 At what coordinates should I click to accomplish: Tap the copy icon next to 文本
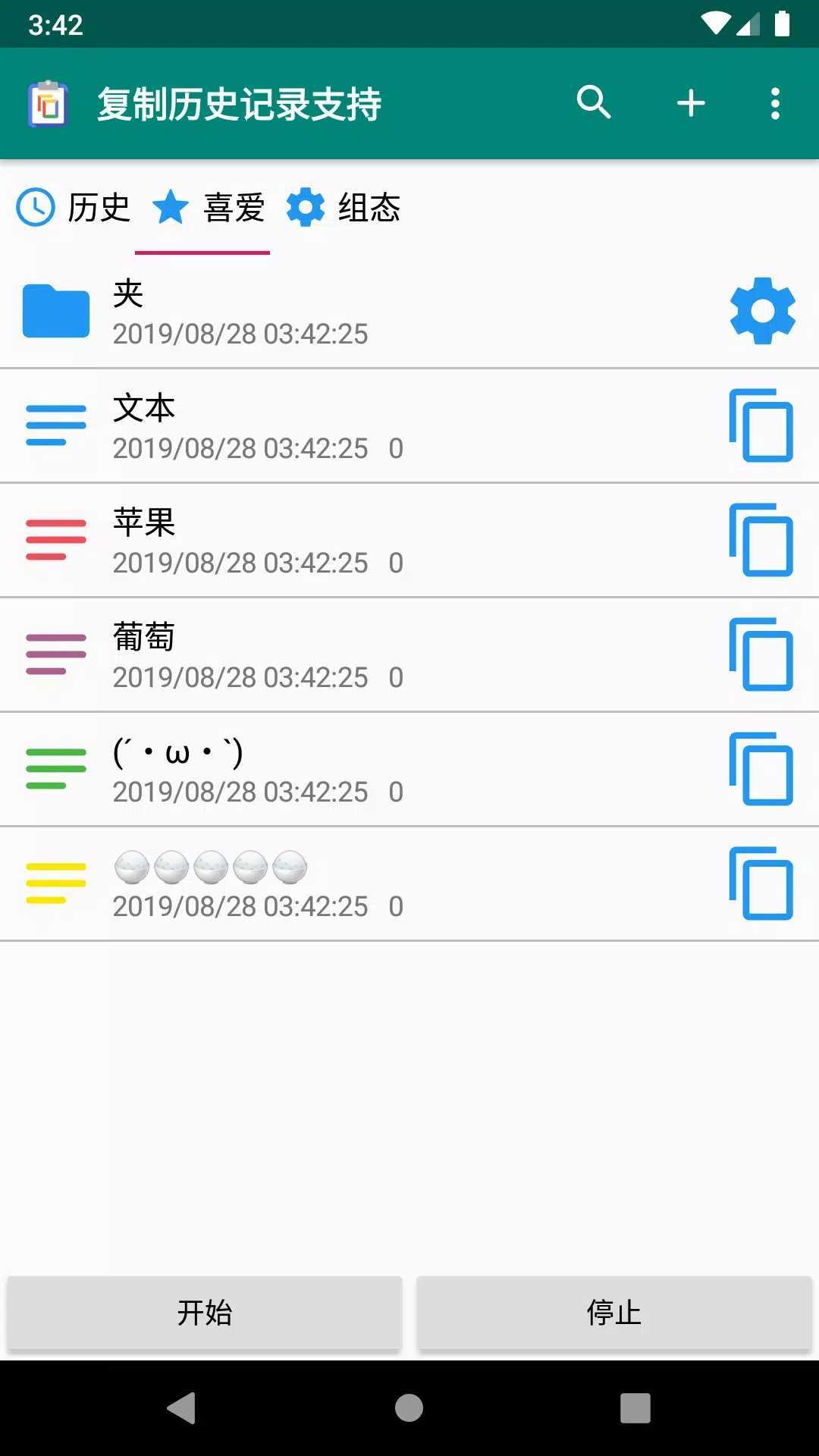pyautogui.click(x=761, y=425)
